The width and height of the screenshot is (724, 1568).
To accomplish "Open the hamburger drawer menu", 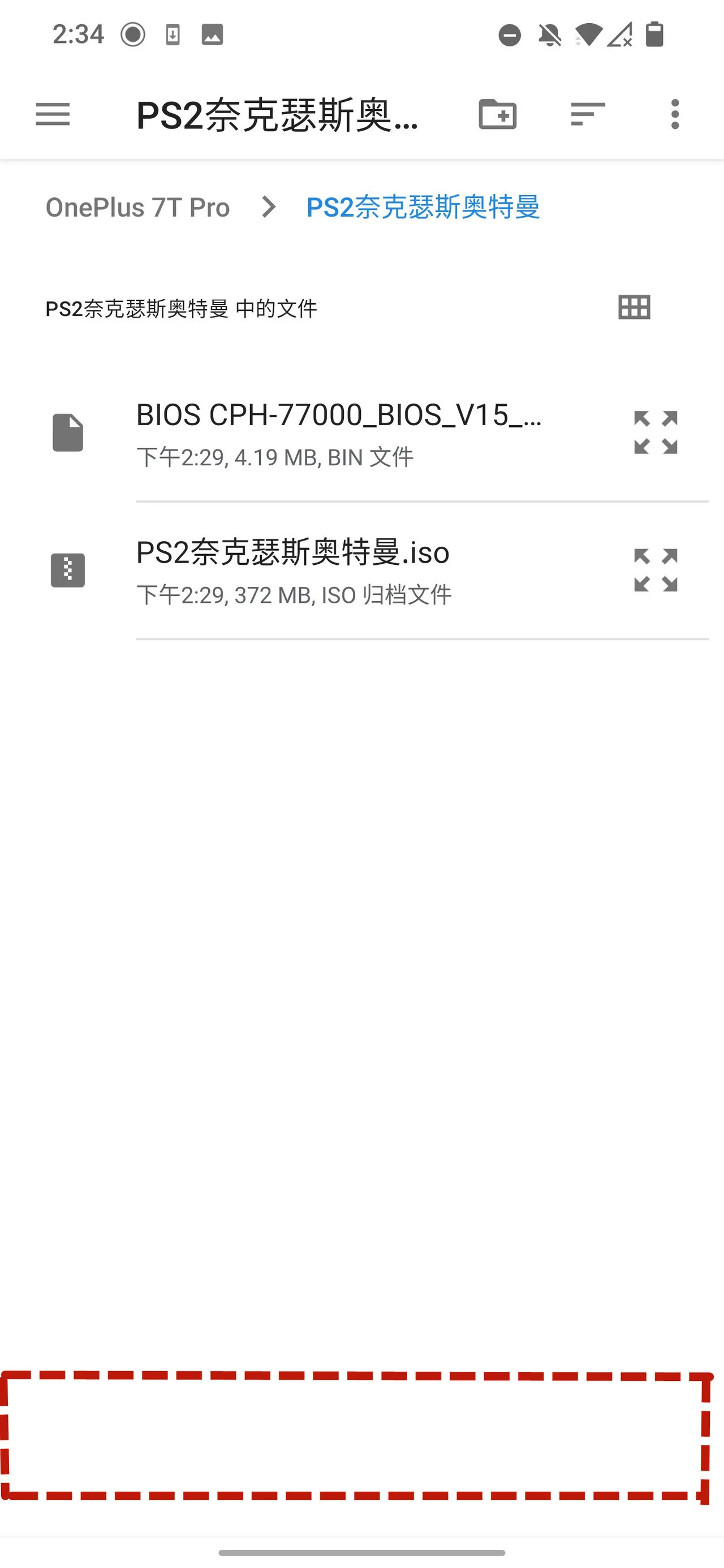I will [x=53, y=114].
